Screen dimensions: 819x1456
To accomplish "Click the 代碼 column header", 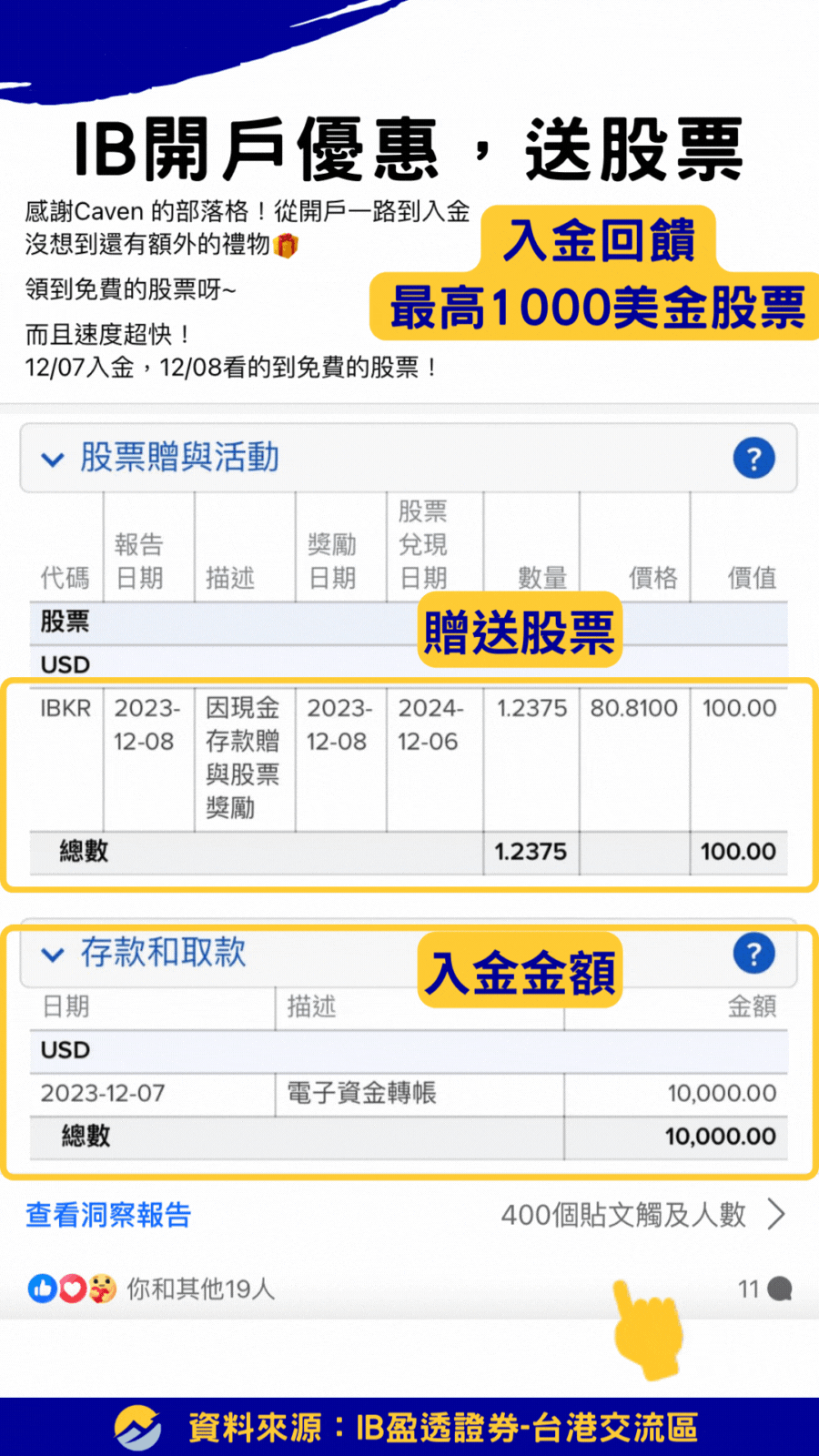I will [64, 578].
